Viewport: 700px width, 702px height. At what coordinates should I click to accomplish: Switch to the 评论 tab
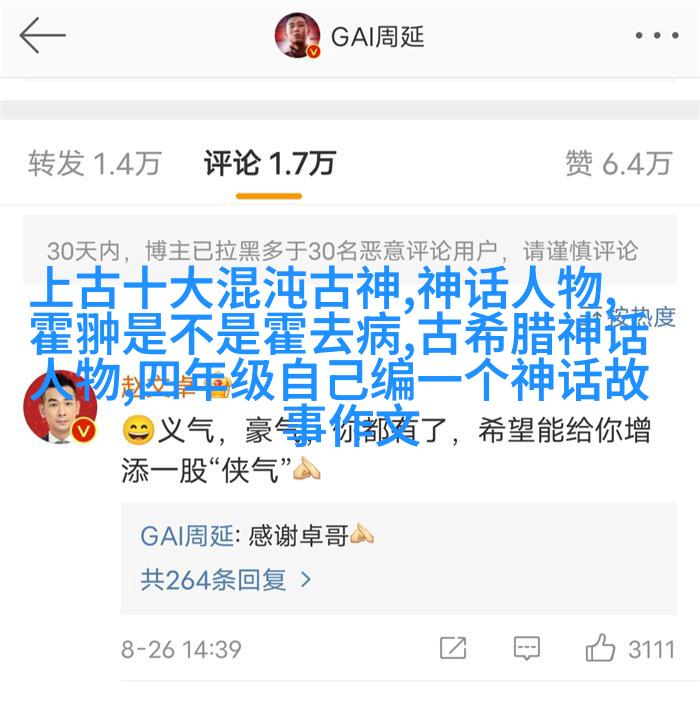pyautogui.click(x=269, y=163)
